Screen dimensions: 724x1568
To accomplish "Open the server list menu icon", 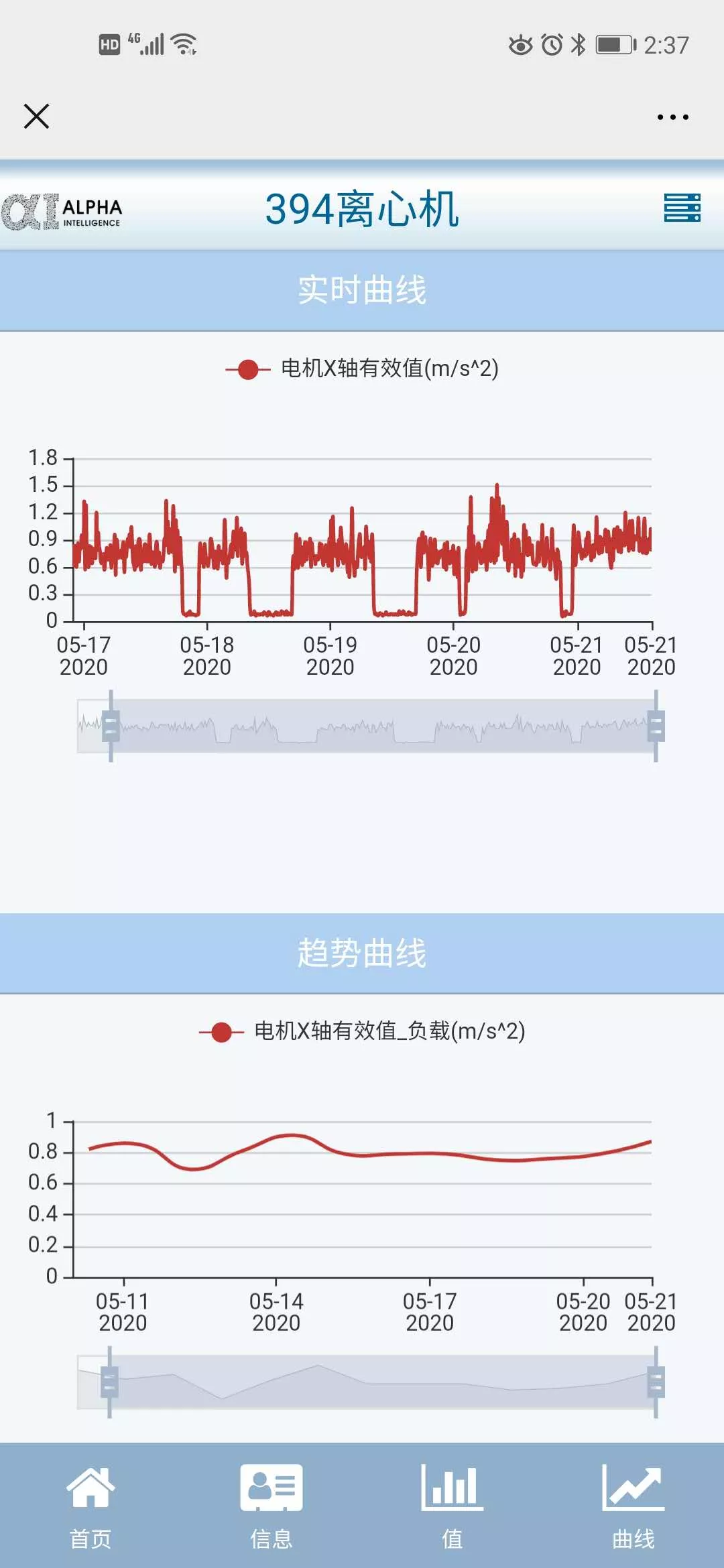I will point(682,208).
